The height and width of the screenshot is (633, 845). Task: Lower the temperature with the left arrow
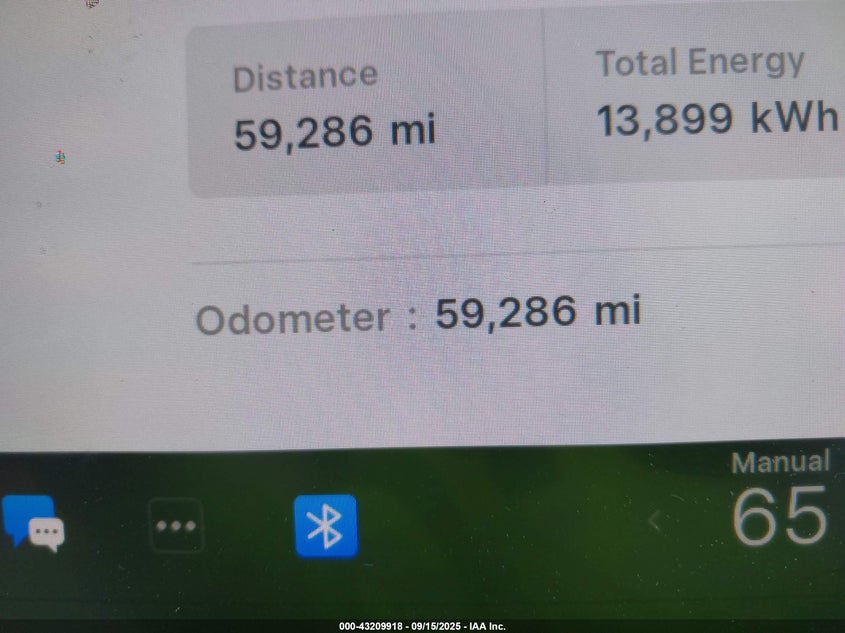pos(656,521)
